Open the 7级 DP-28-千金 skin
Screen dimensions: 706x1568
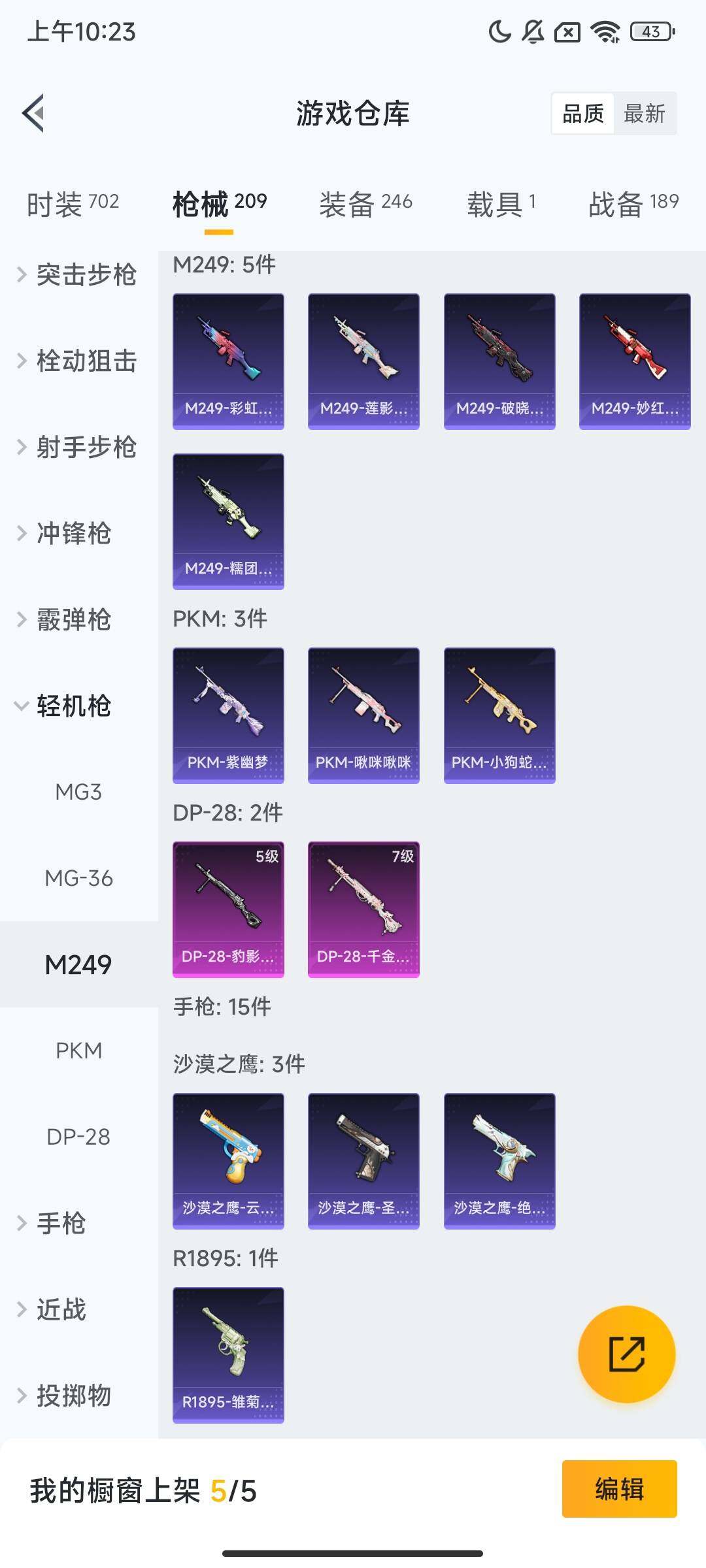point(363,909)
